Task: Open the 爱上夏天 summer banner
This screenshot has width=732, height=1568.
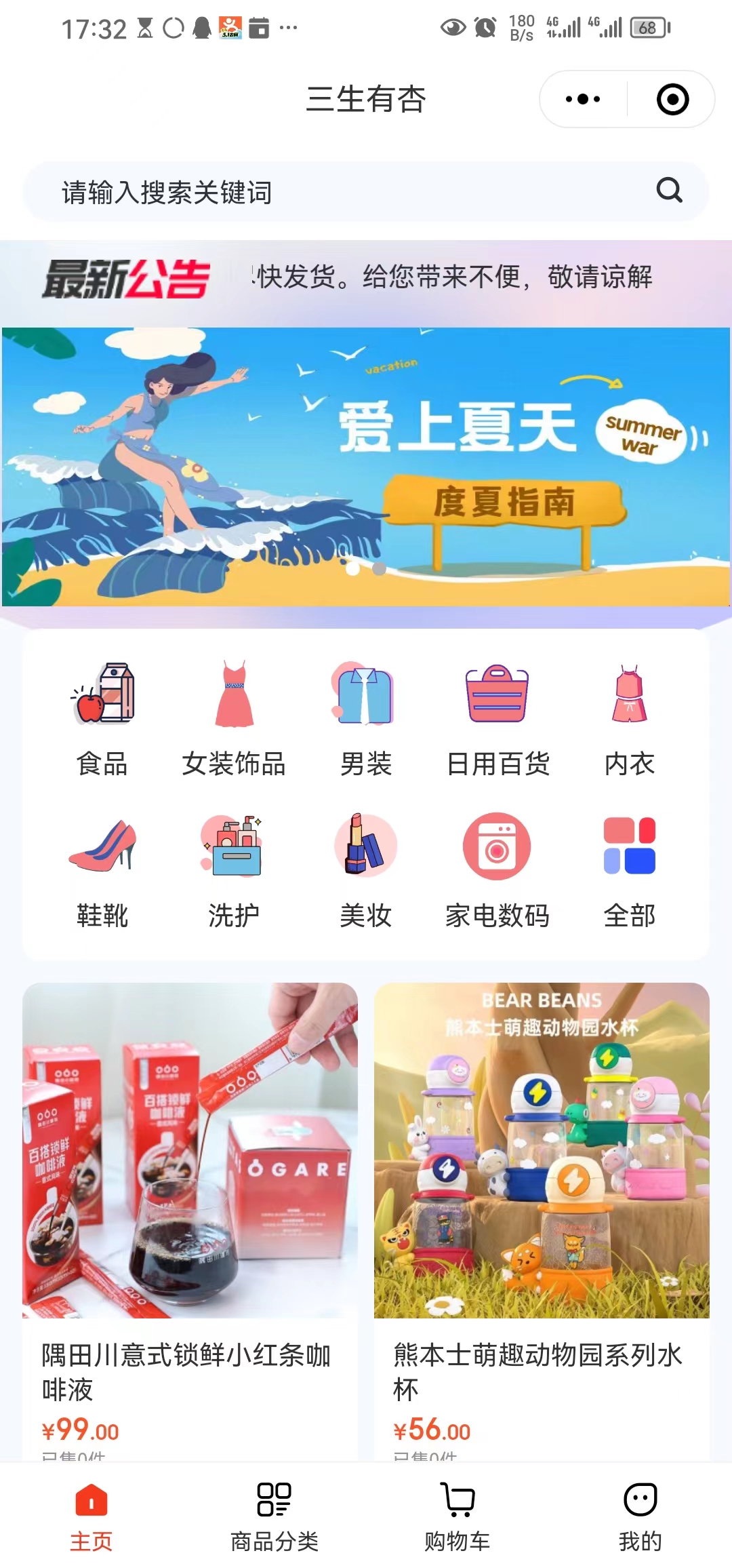Action: [x=366, y=467]
